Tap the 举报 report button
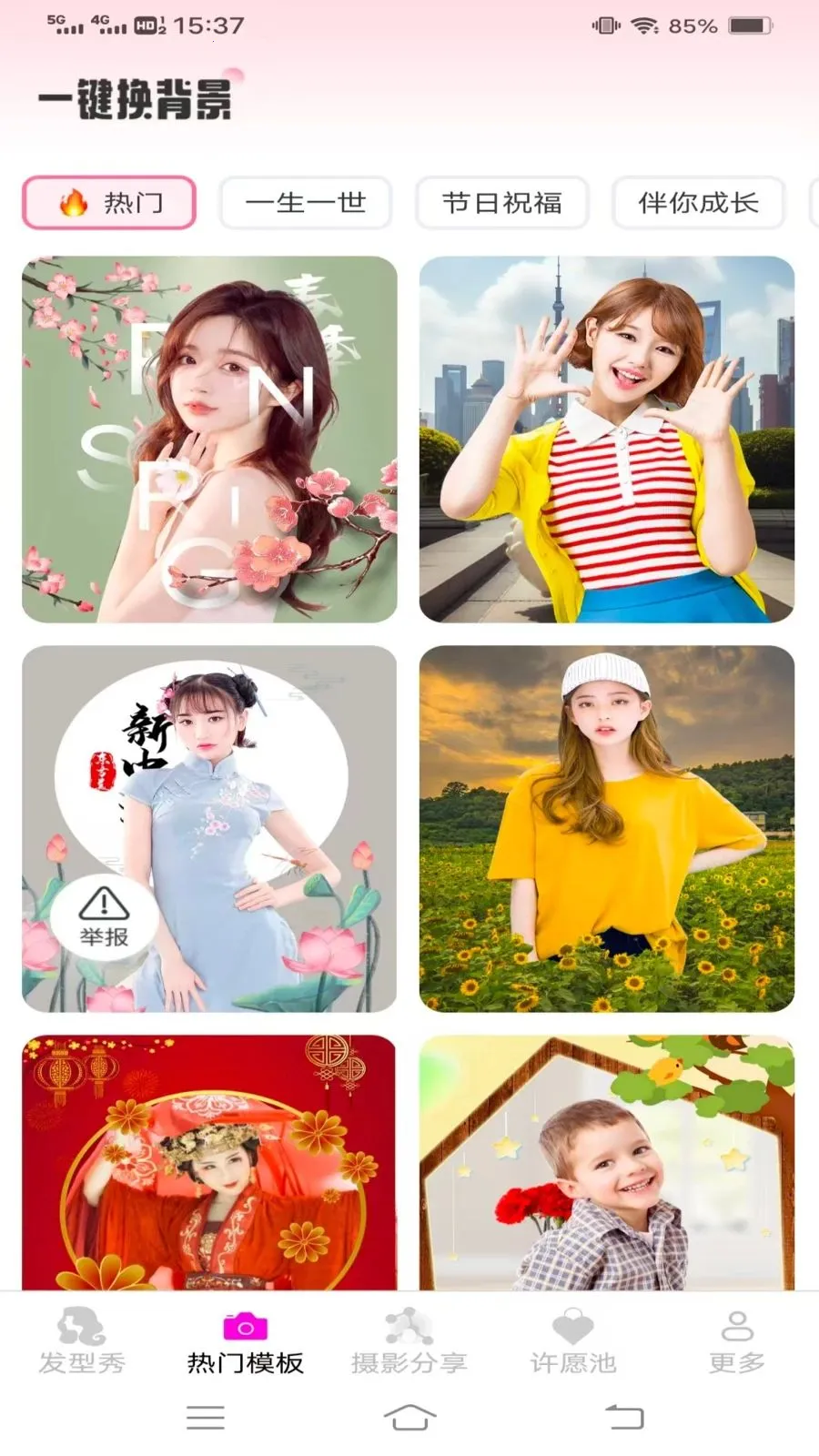 tap(104, 917)
